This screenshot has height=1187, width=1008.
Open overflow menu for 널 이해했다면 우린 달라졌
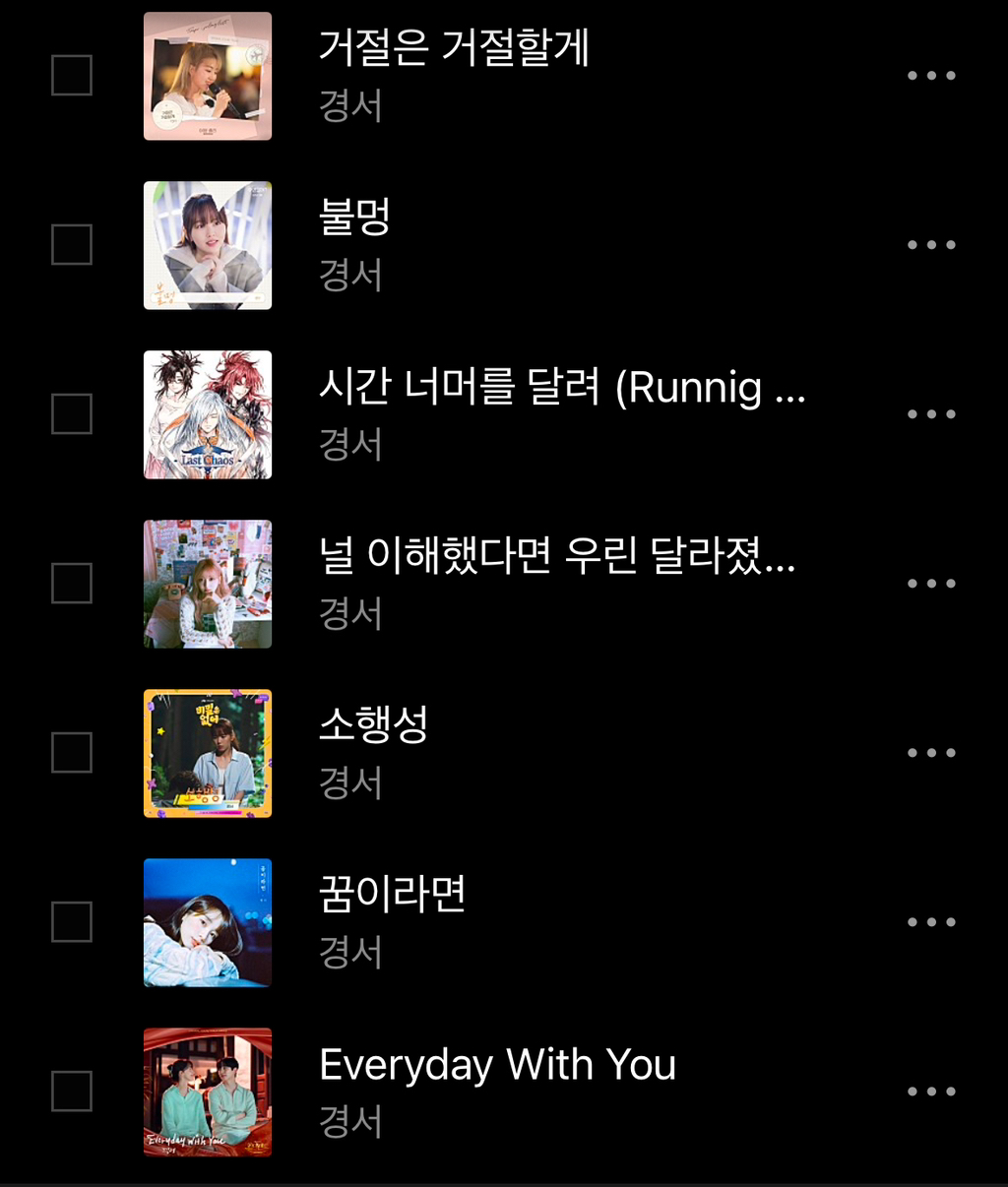point(931,584)
